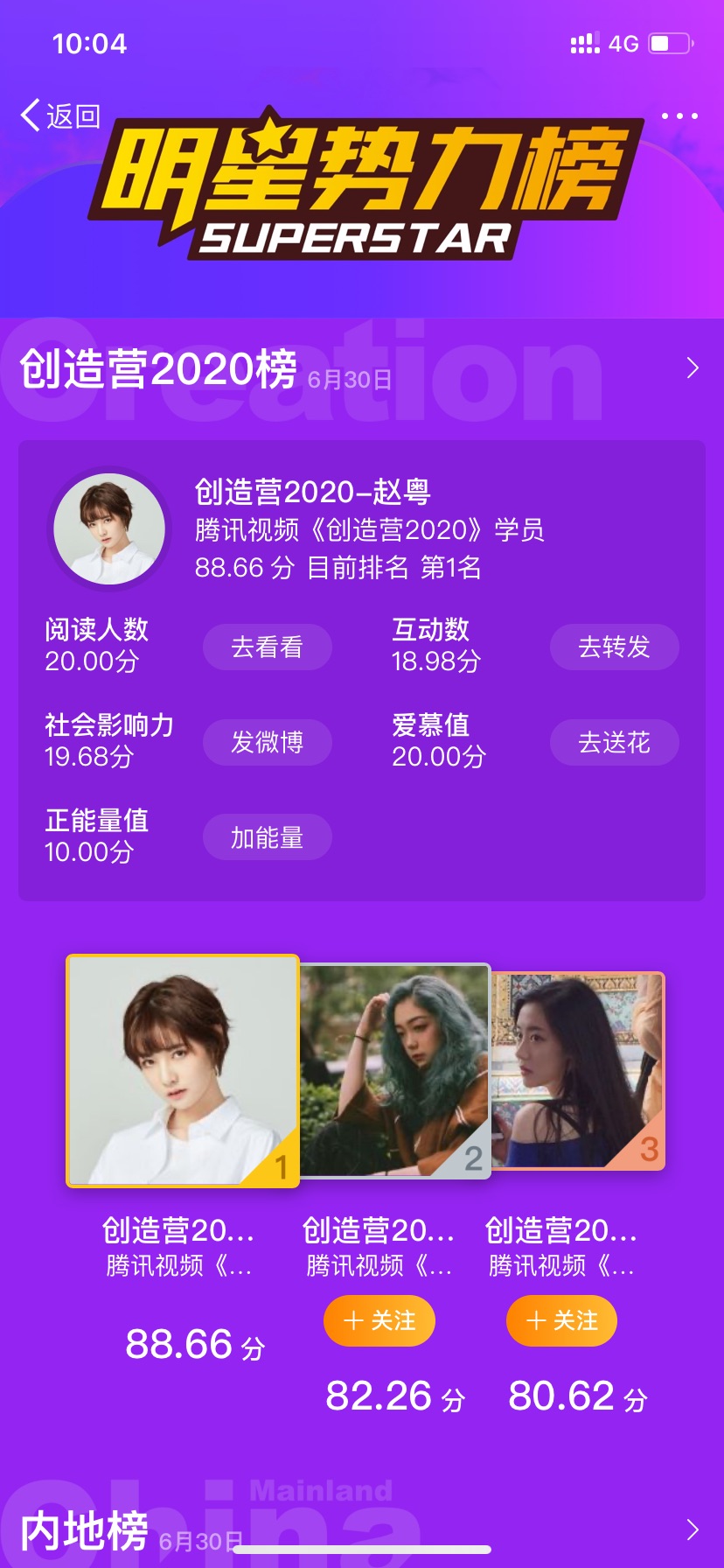This screenshot has height=1568, width=724.
Task: Expand the 创造营2020榜 ranking list
Action: tap(693, 368)
